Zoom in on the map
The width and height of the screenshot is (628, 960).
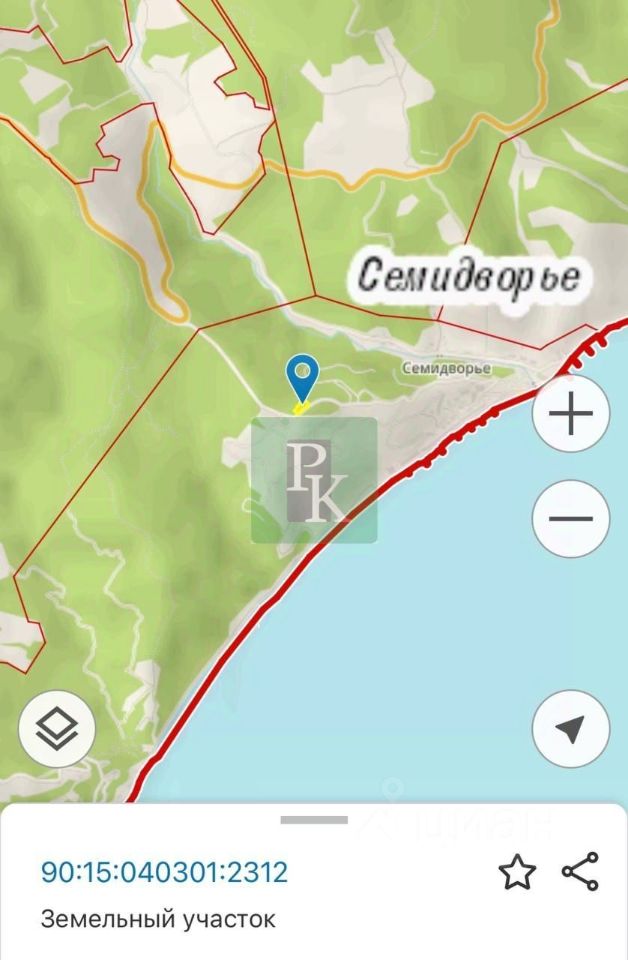[571, 415]
